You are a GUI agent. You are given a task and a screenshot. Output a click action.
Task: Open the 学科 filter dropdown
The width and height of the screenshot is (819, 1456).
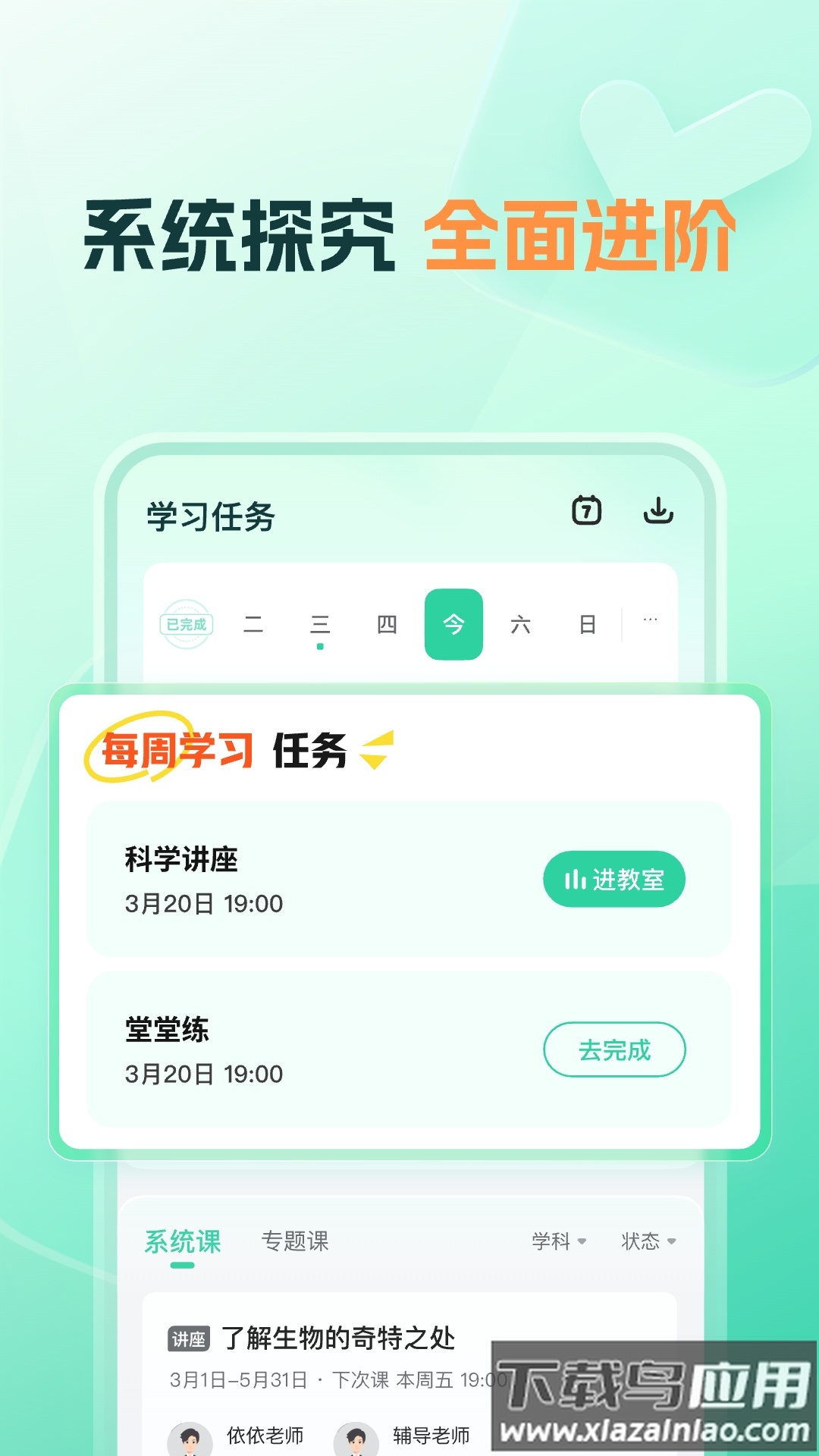(x=559, y=1241)
